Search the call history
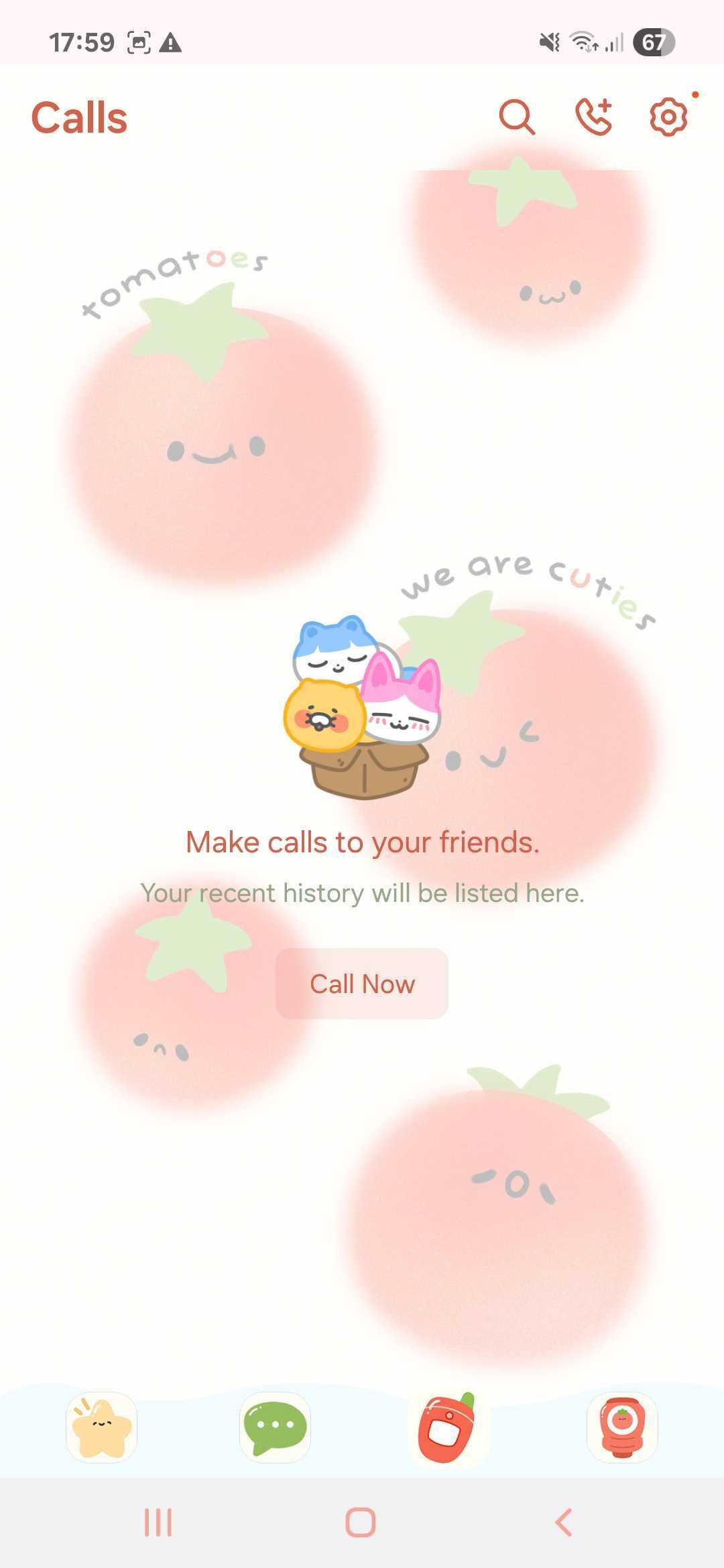Viewport: 724px width, 1568px height. click(x=517, y=118)
